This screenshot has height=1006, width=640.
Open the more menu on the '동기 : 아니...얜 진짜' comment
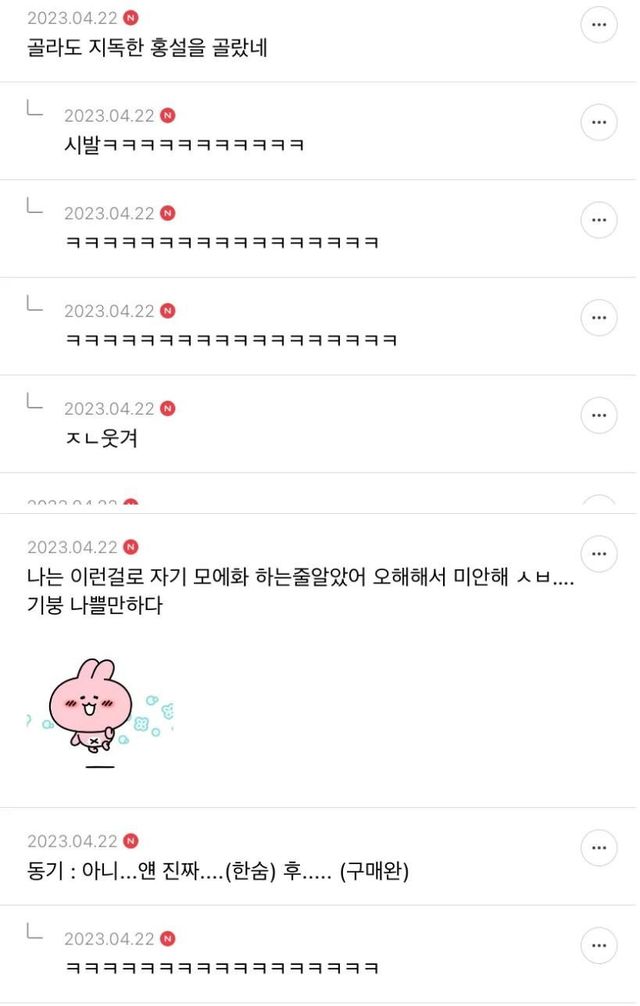(599, 847)
